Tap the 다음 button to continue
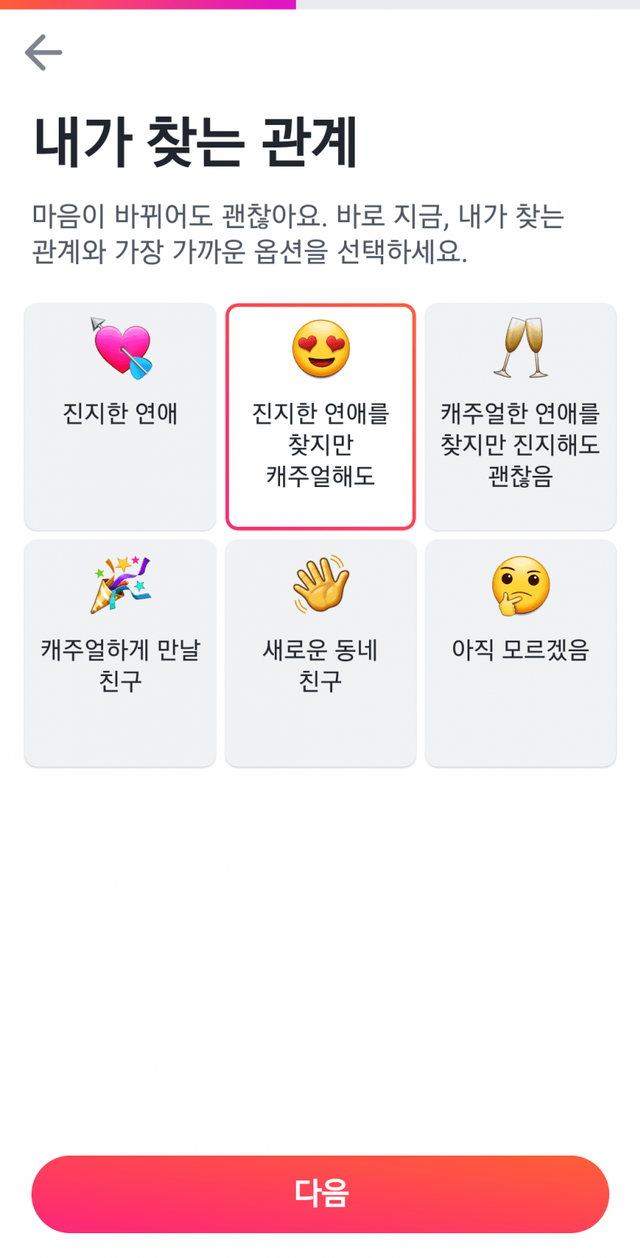This screenshot has width=640, height=1258. pos(320,1193)
